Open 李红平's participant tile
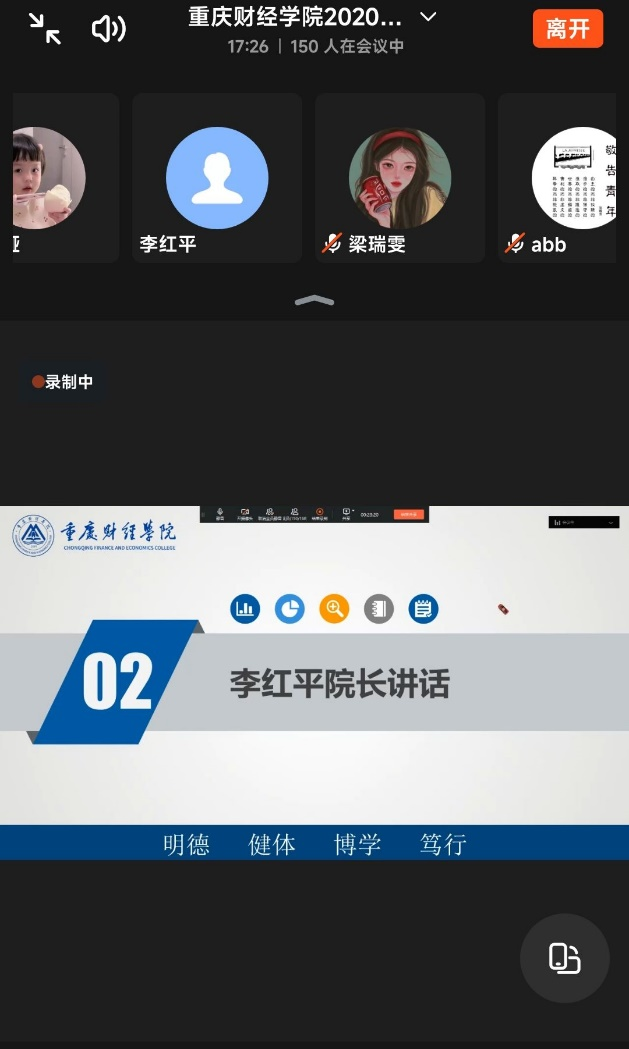629x1049 pixels. tap(217, 179)
